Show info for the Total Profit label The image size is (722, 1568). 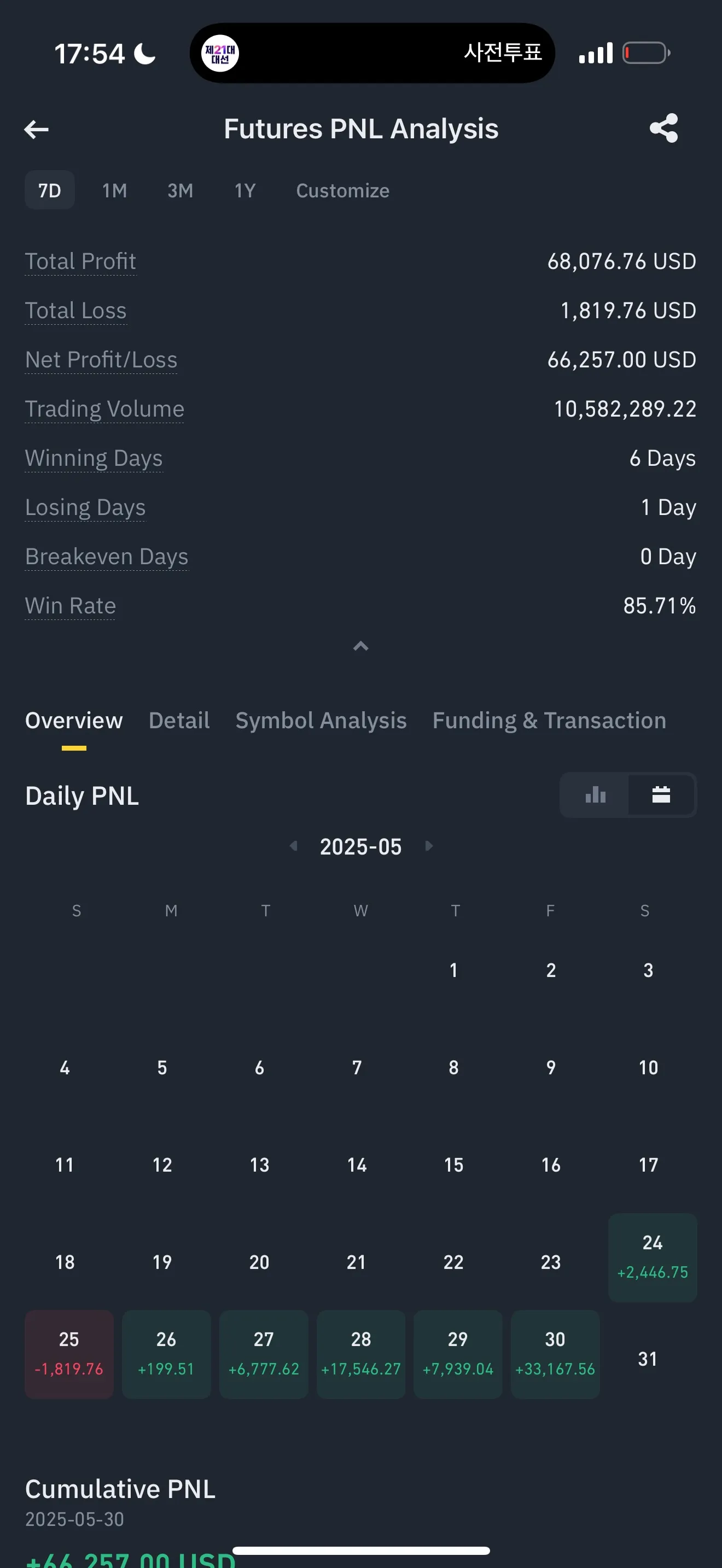(80, 261)
